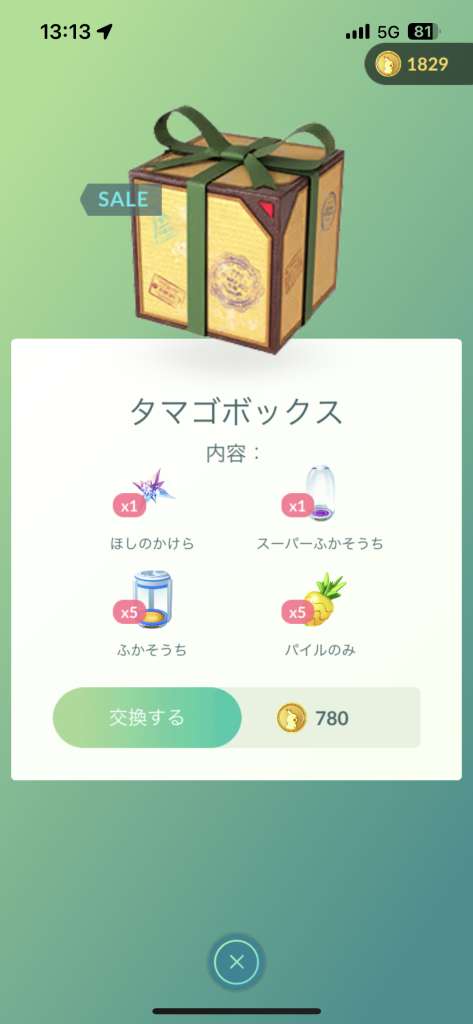View the スーパーふかそうち item details
The image size is (473, 1024).
tap(320, 509)
